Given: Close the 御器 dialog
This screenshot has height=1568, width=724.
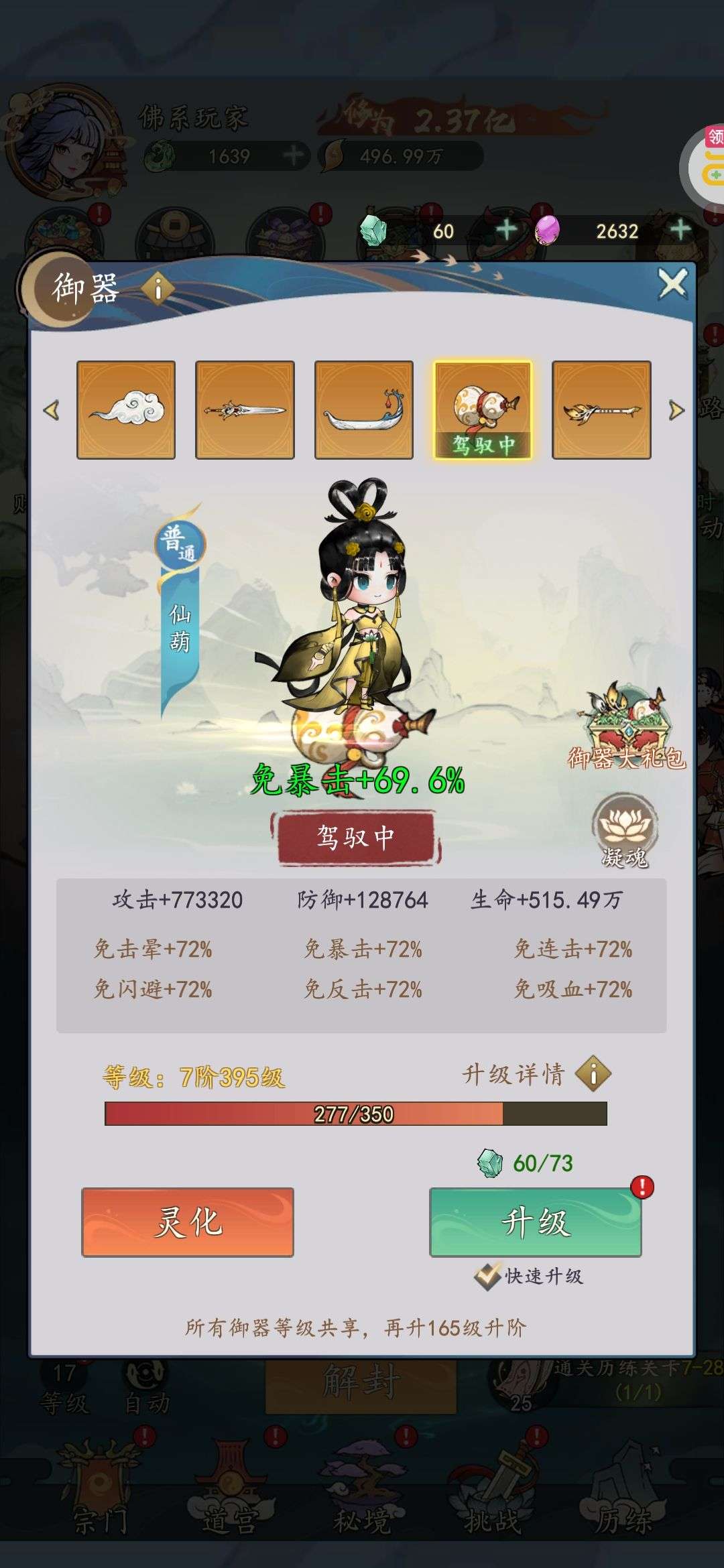Looking at the screenshot, I should 672,284.
